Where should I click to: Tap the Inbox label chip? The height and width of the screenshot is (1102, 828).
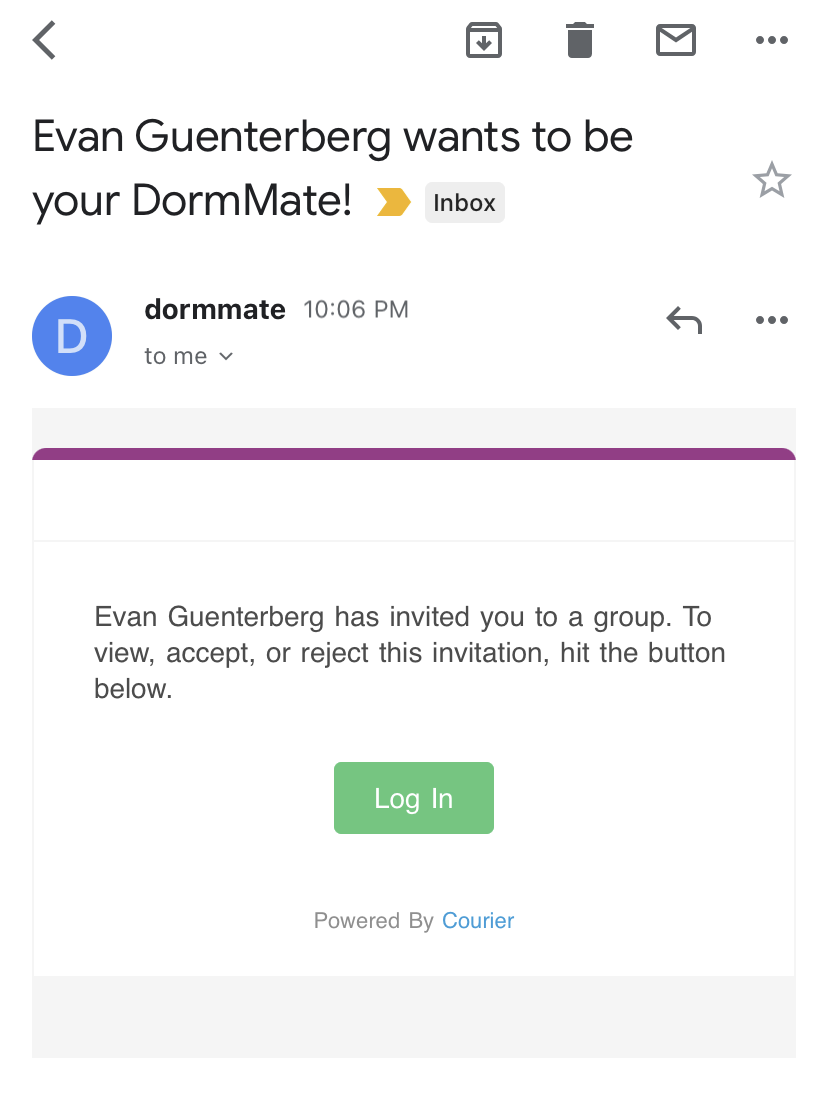coord(464,203)
